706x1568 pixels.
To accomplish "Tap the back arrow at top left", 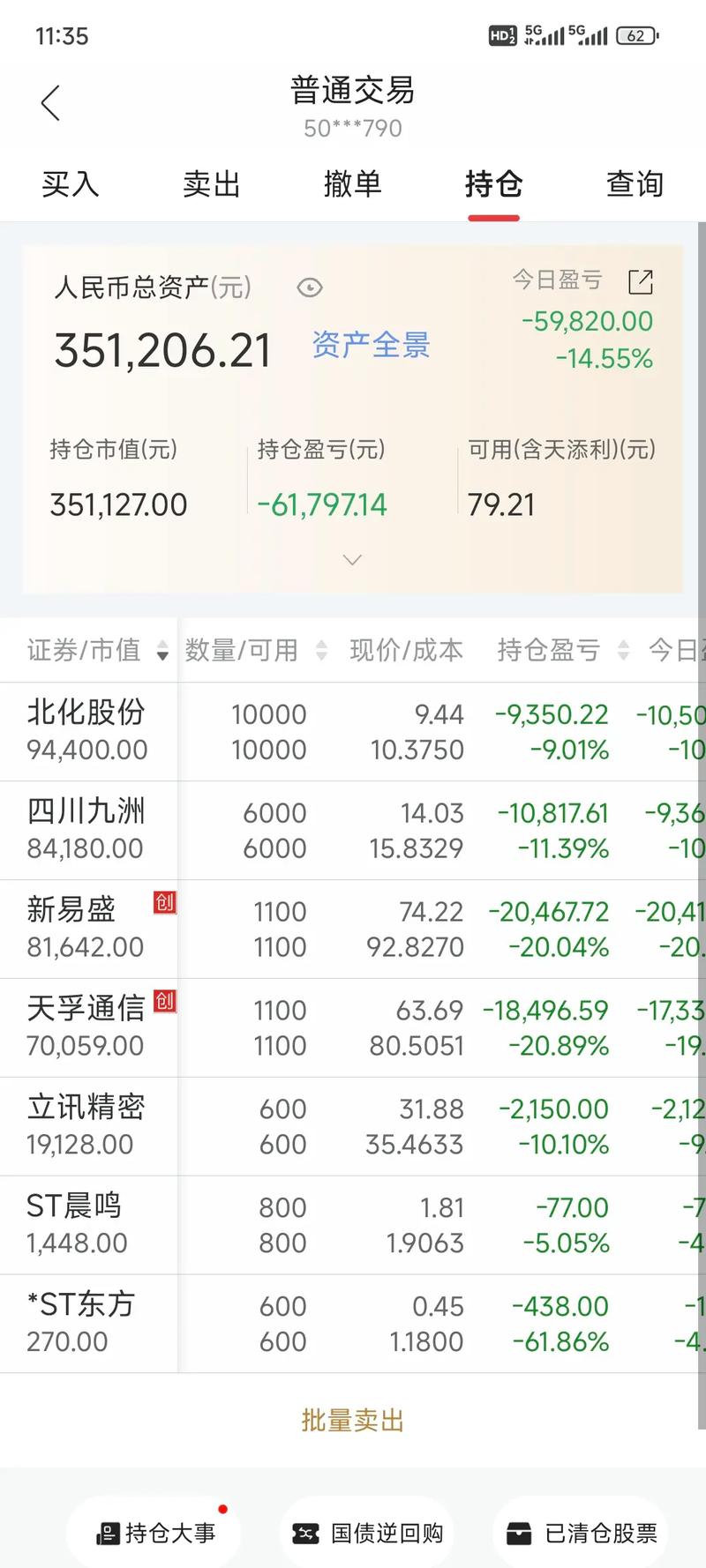I will [50, 102].
